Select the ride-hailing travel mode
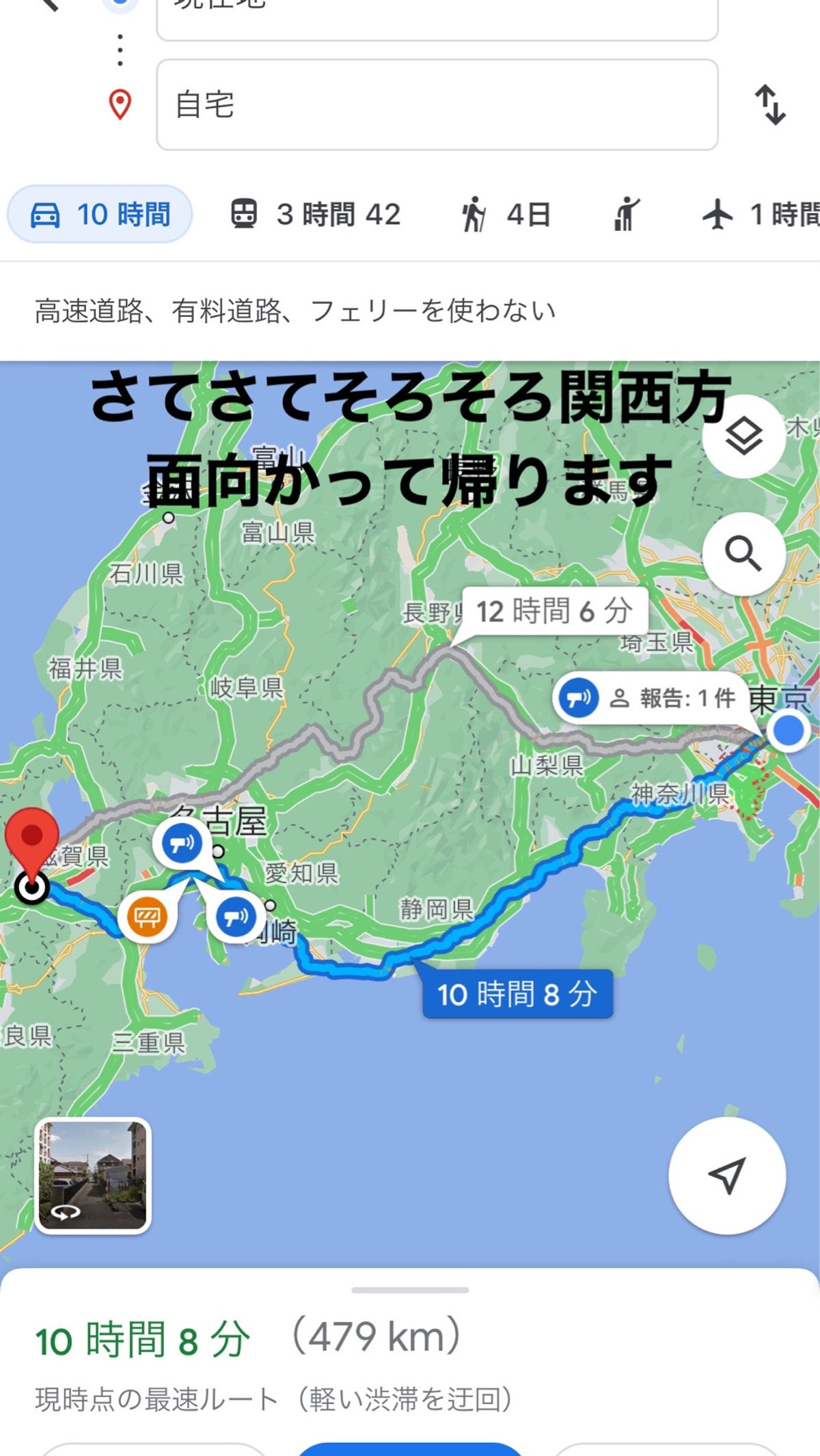Image resolution: width=820 pixels, height=1456 pixels. click(x=626, y=214)
